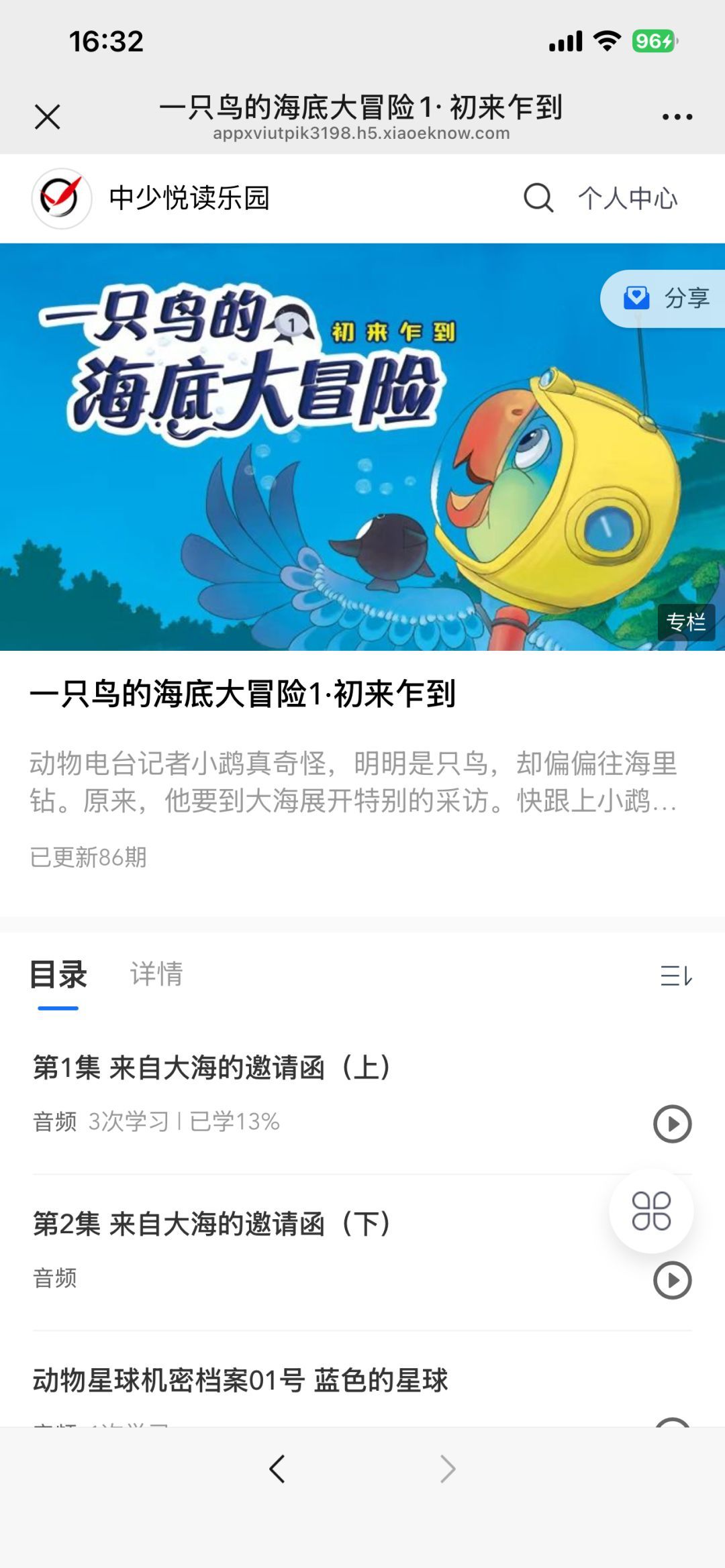The image size is (725, 1568).
Task: Switch to the 详情 tab
Action: point(156,974)
